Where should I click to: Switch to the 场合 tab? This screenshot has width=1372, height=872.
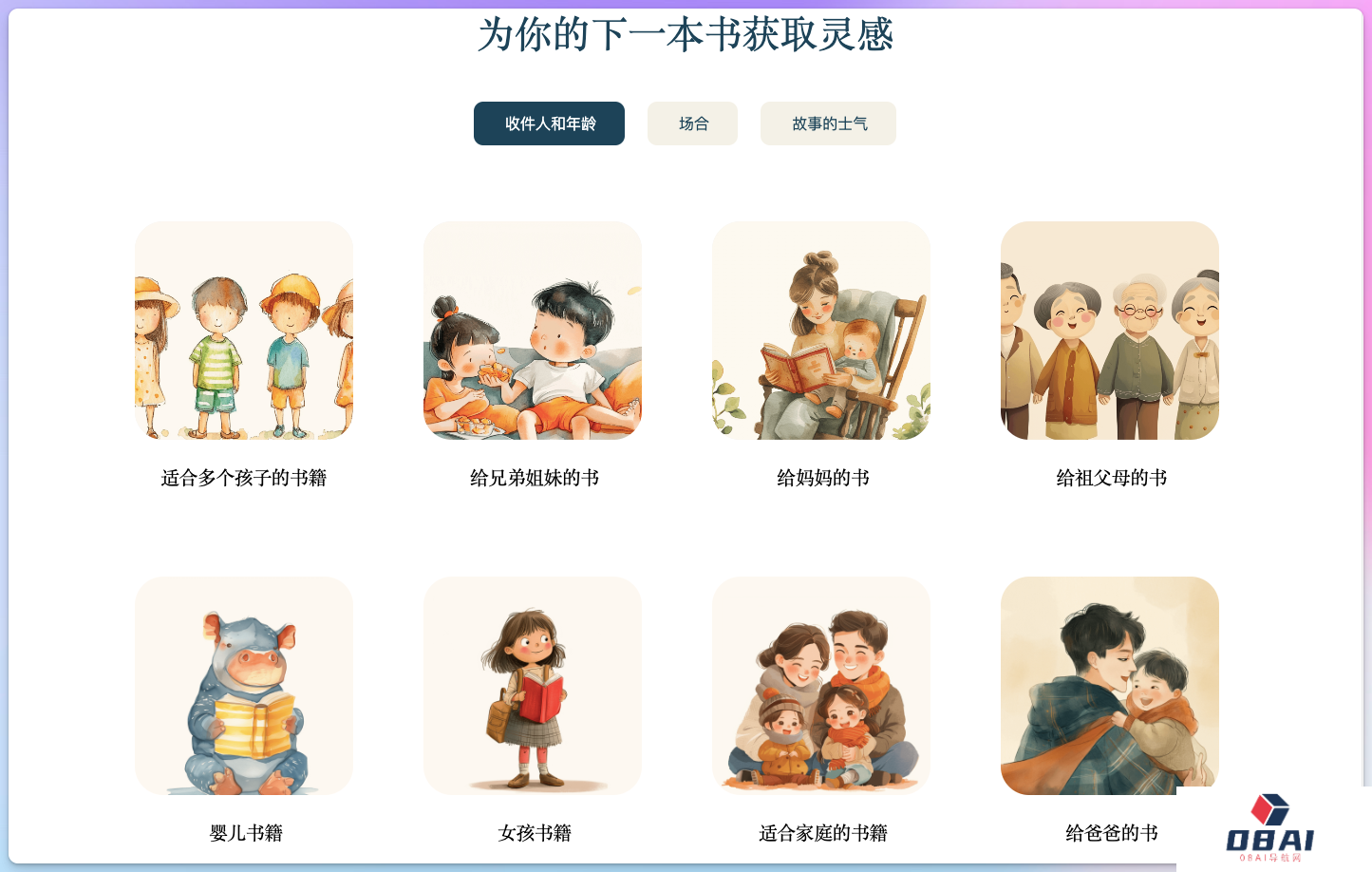coord(692,123)
